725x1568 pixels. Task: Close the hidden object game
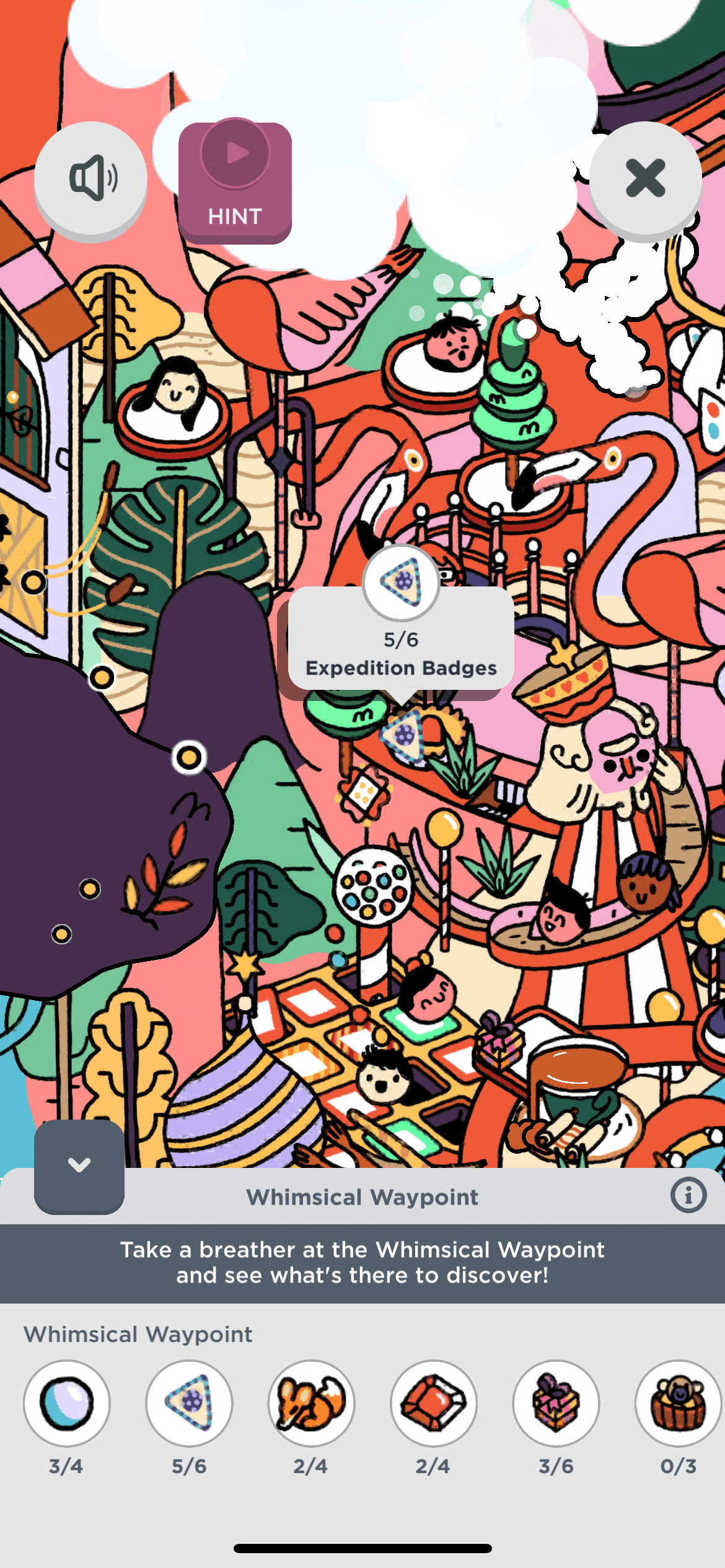tap(645, 178)
